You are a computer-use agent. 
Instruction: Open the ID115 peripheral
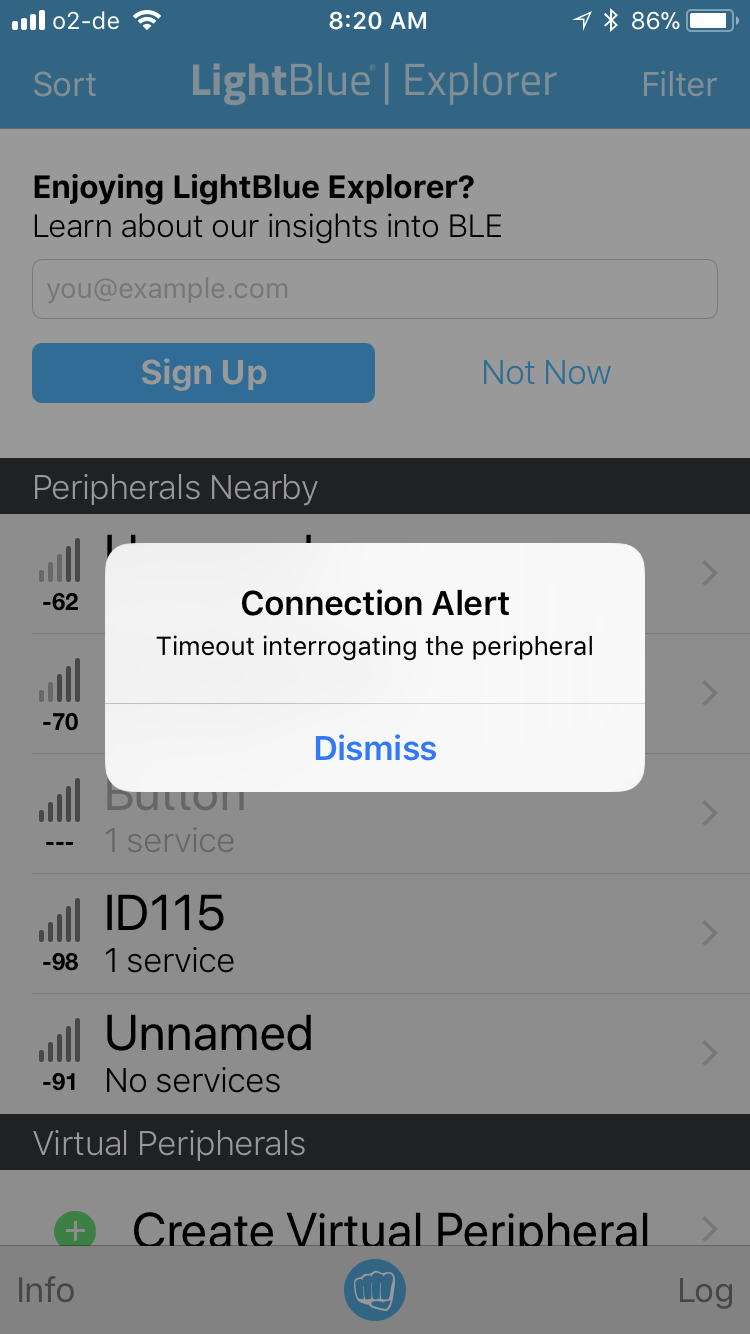click(375, 933)
